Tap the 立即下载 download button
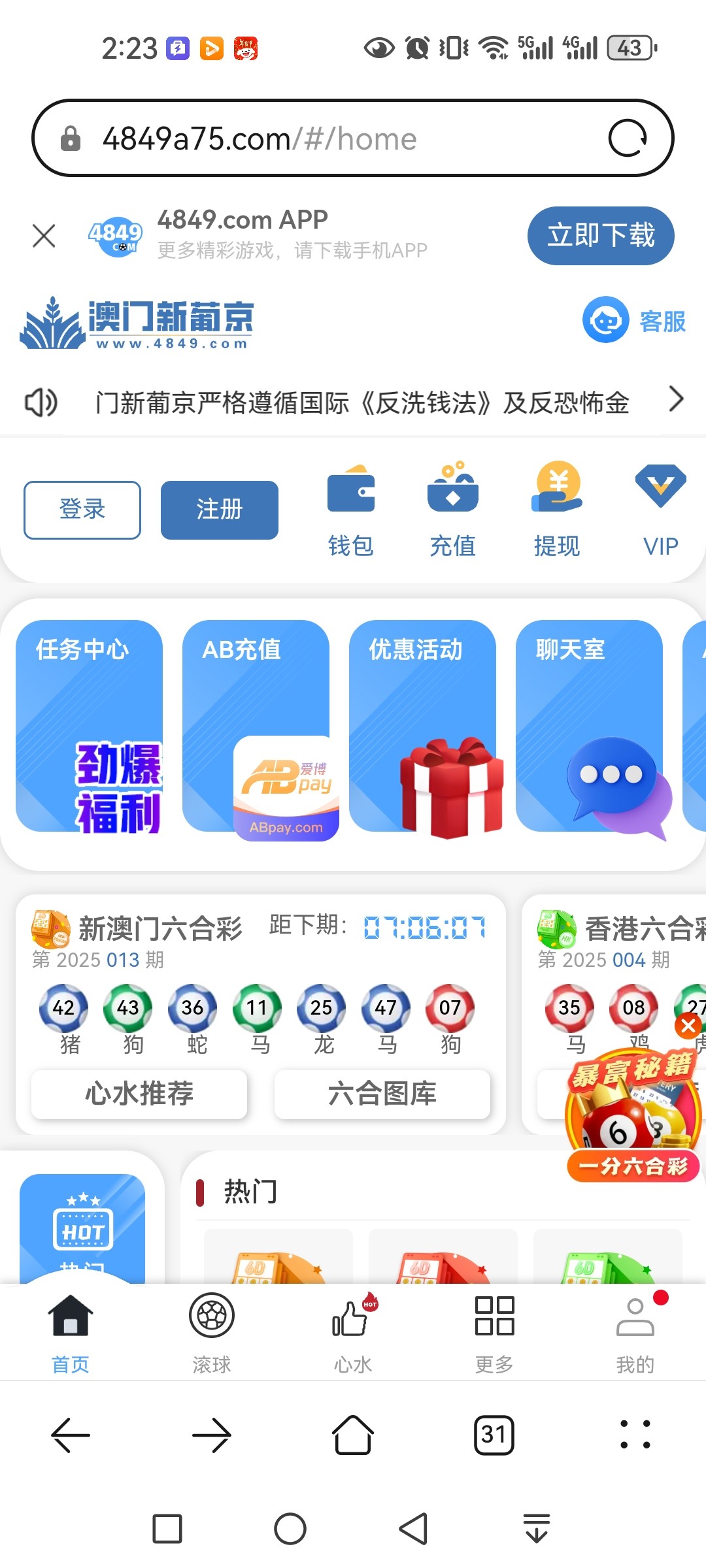Screen dimensions: 706x1568 pos(600,236)
